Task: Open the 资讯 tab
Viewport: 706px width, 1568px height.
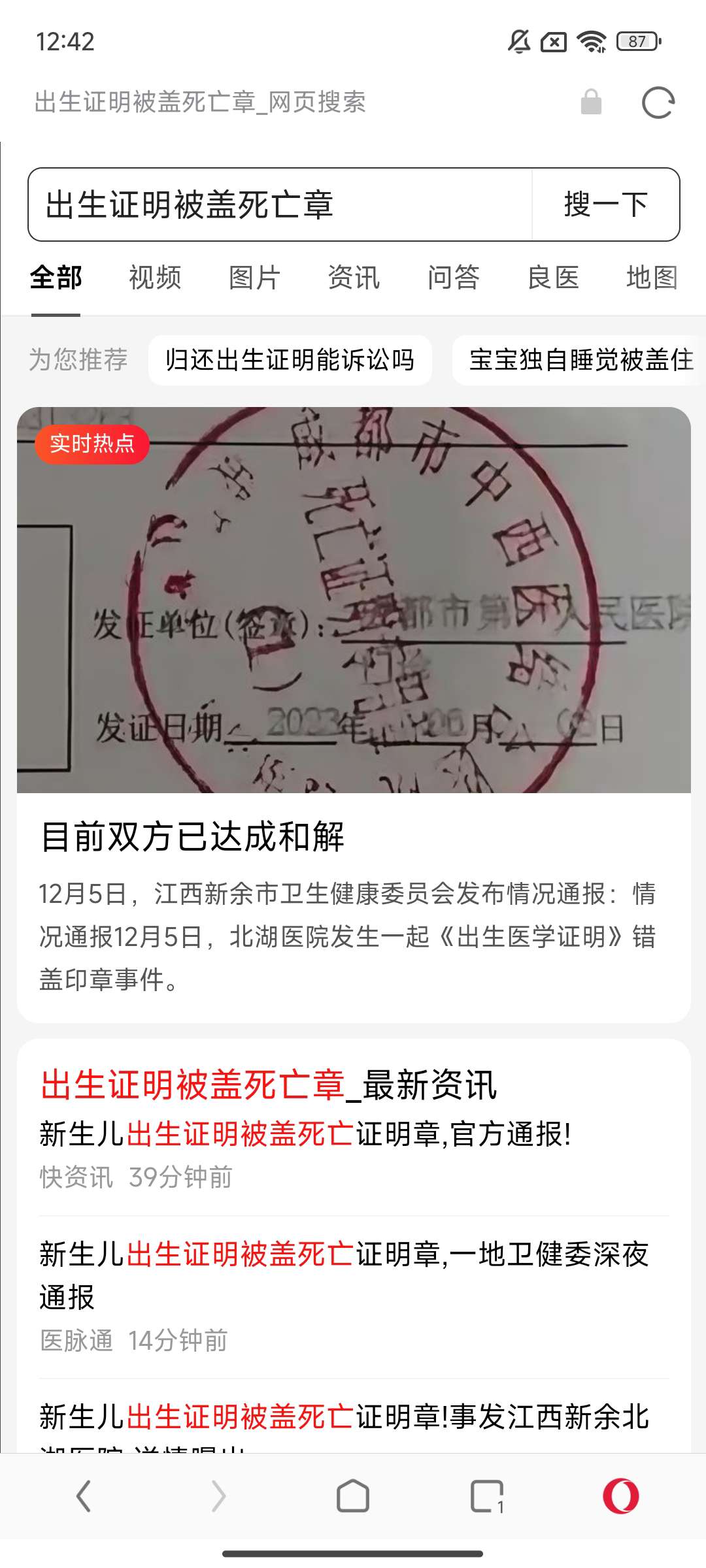Action: coord(354,278)
